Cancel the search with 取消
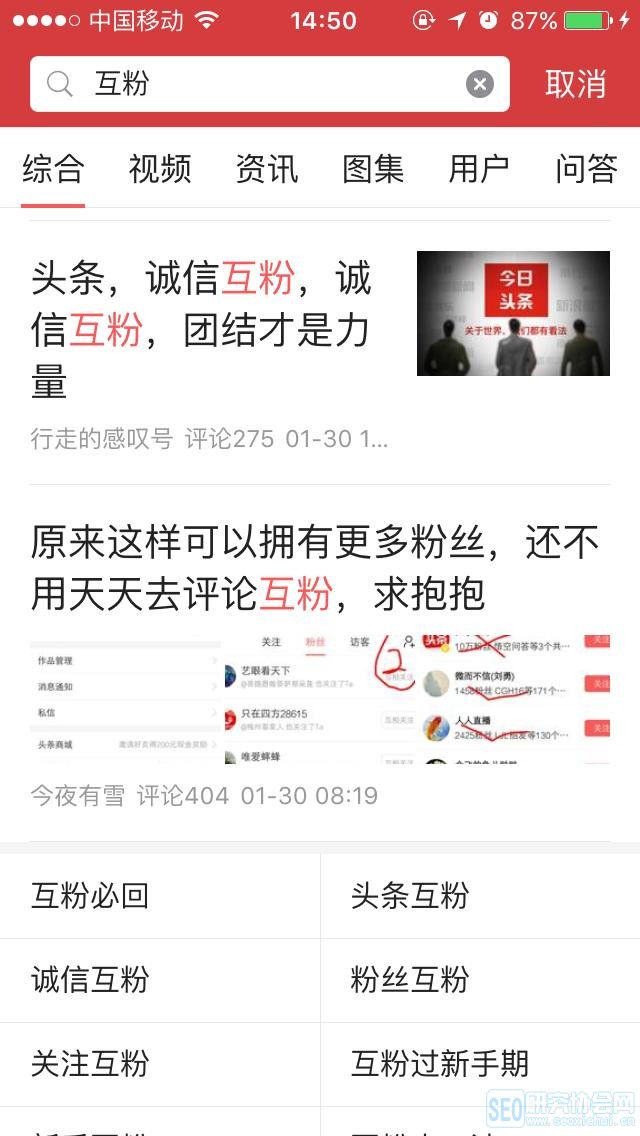The width and height of the screenshot is (640, 1136). (x=575, y=84)
